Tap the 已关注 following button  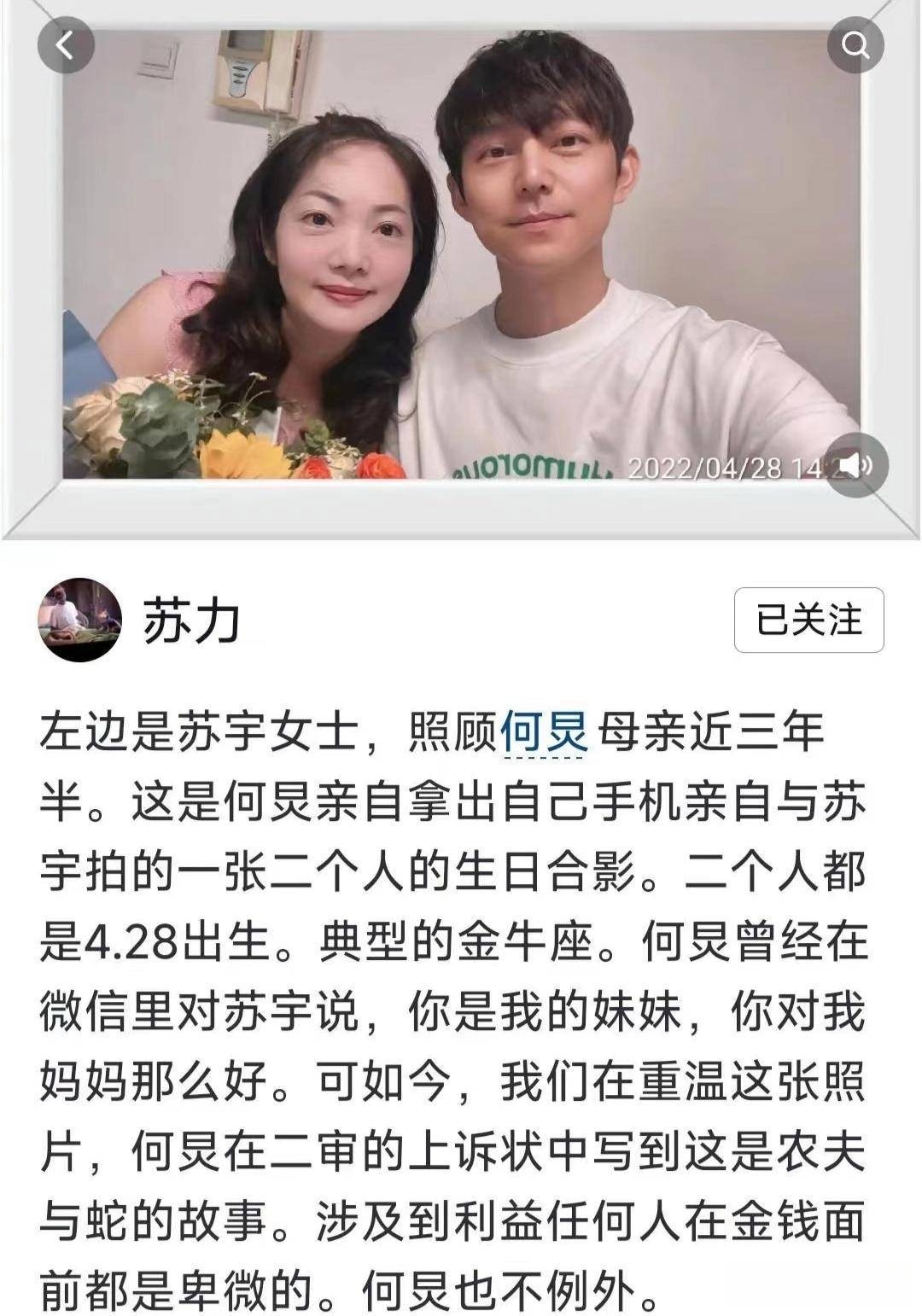tap(808, 620)
